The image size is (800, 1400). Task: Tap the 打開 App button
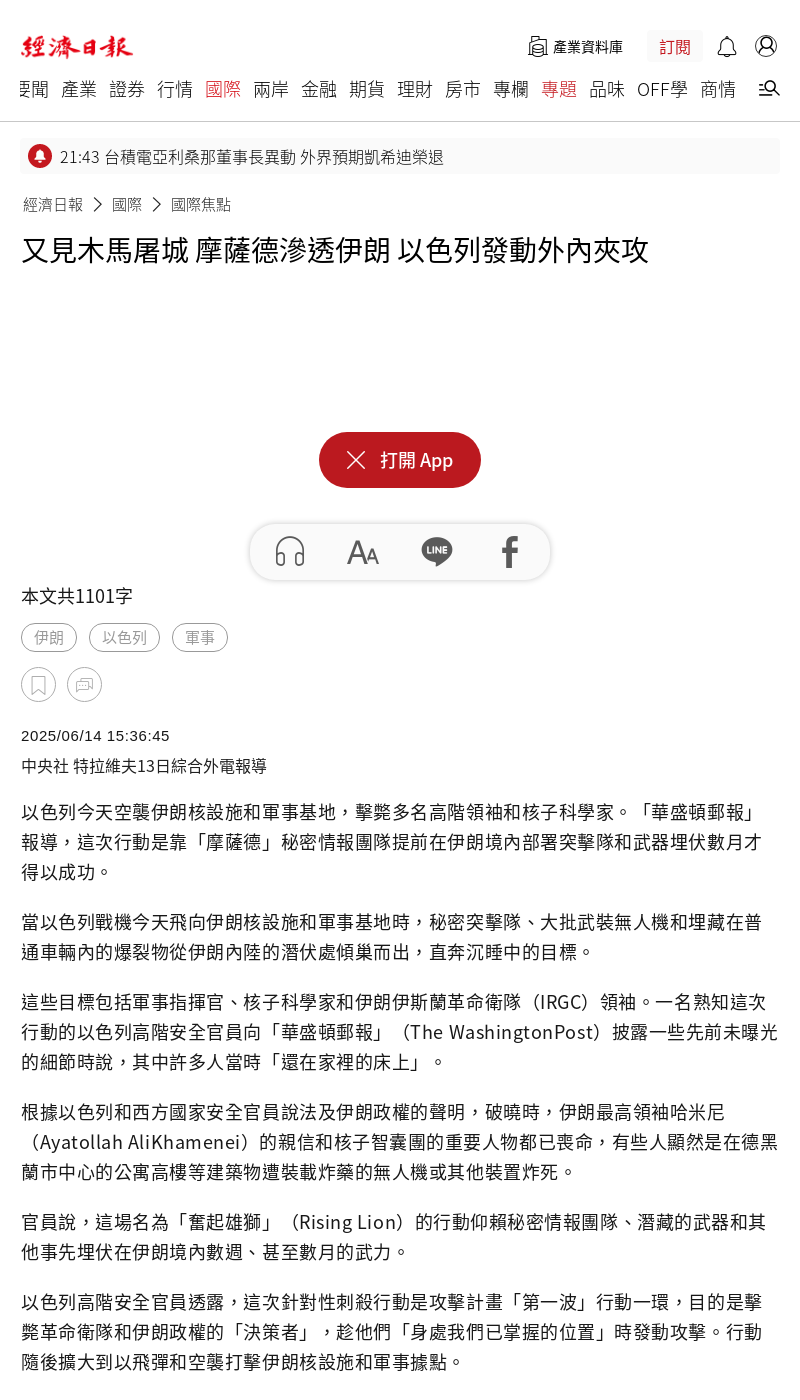coord(400,460)
